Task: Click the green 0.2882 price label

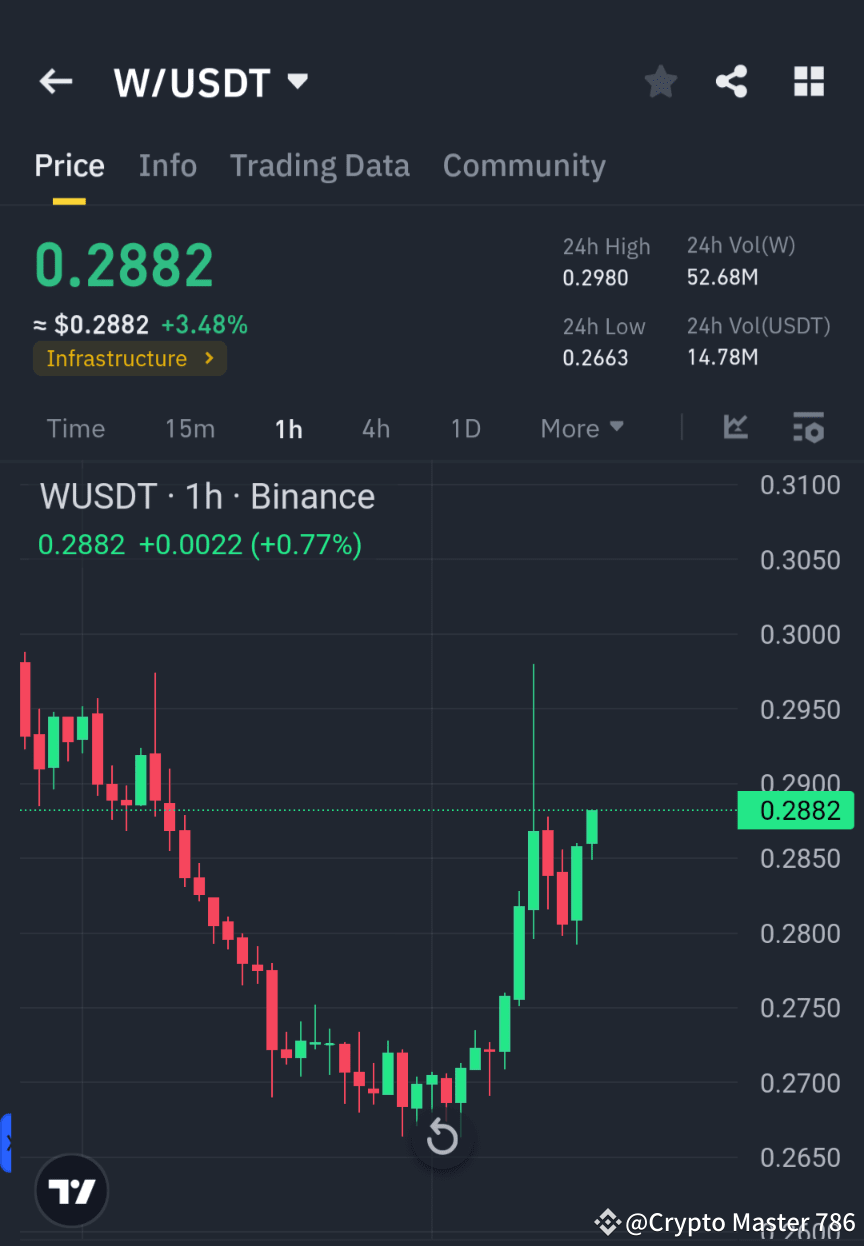Action: tap(795, 810)
